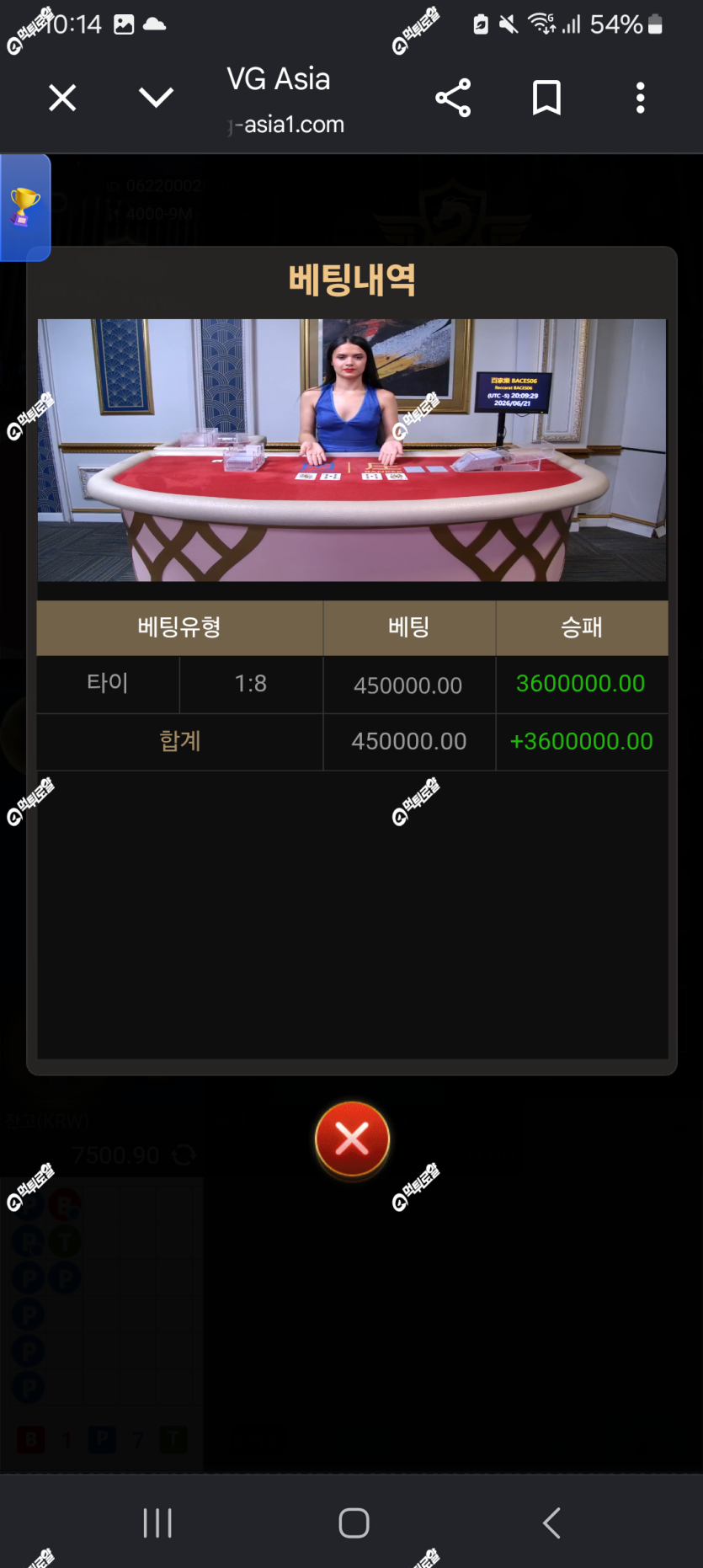Share this VG Asia page
Screen dimensions: 703x1568
[453, 98]
